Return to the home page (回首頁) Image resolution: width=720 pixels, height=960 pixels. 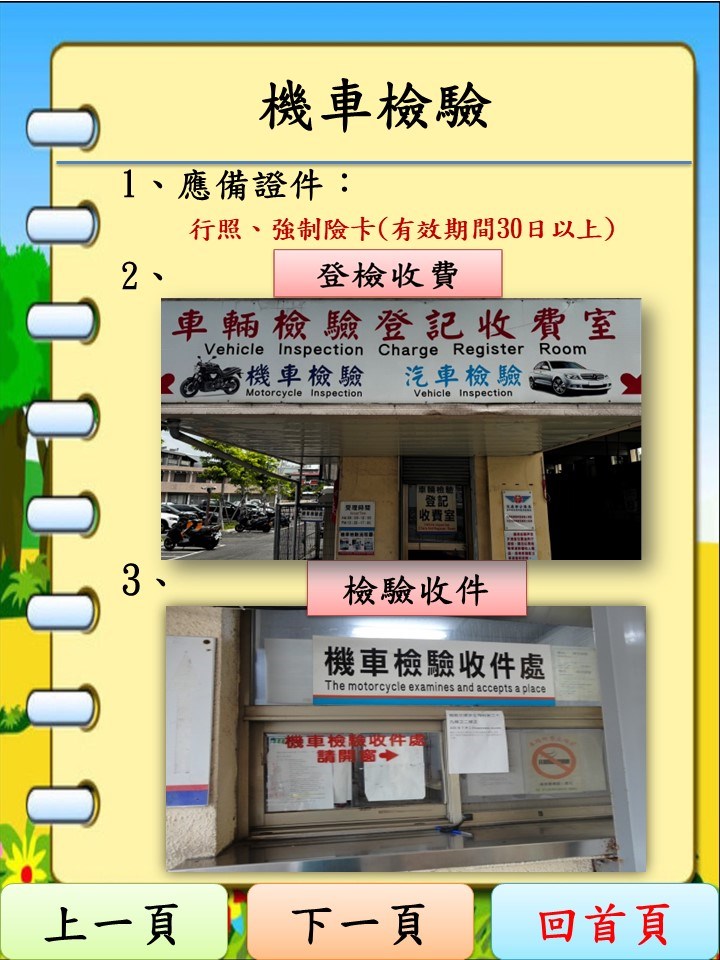tap(605, 923)
